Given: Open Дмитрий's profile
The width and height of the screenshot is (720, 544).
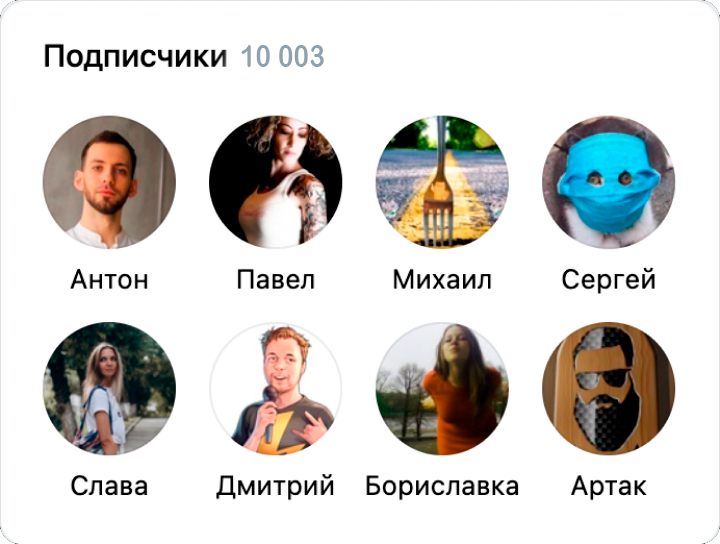Looking at the screenshot, I should (275, 389).
